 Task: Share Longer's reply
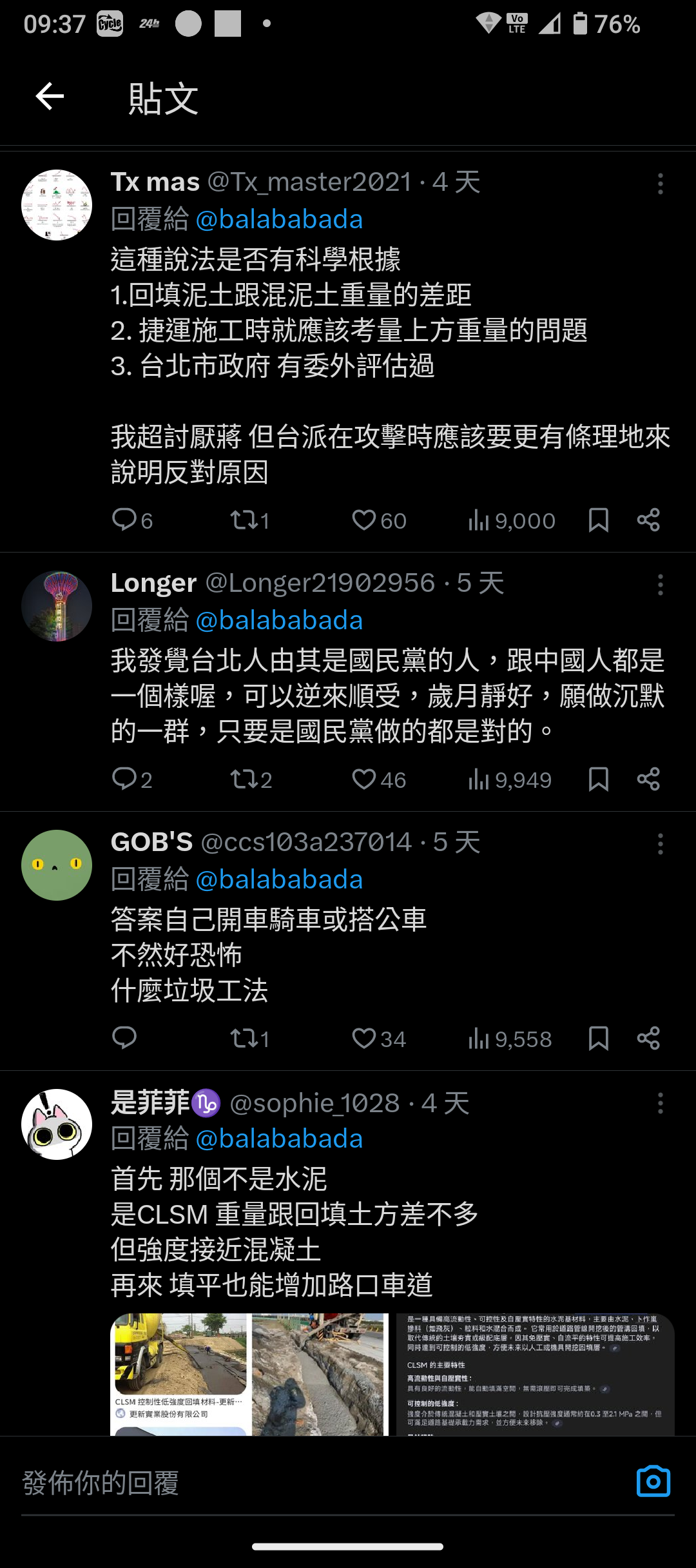[x=648, y=779]
